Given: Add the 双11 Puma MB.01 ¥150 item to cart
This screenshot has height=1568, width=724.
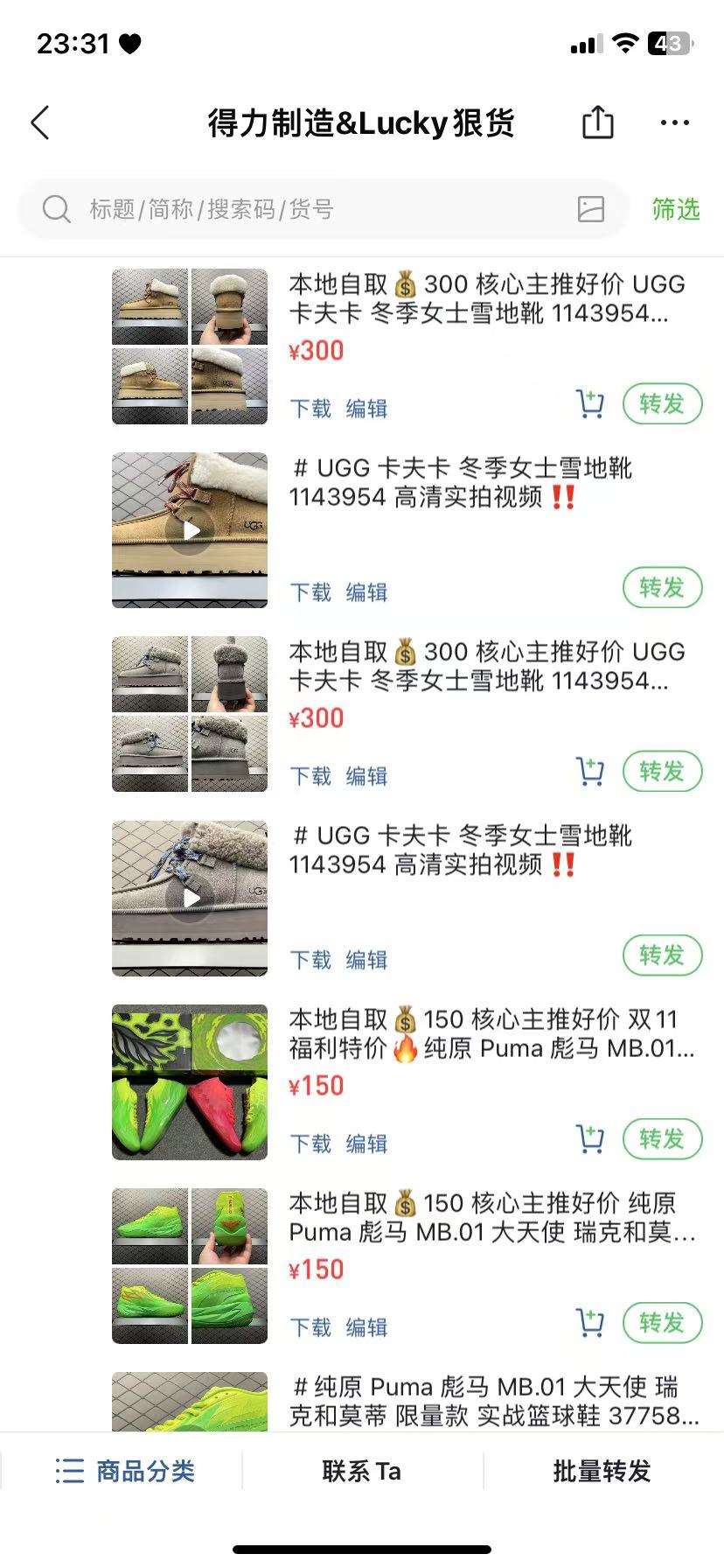Looking at the screenshot, I should (590, 1139).
